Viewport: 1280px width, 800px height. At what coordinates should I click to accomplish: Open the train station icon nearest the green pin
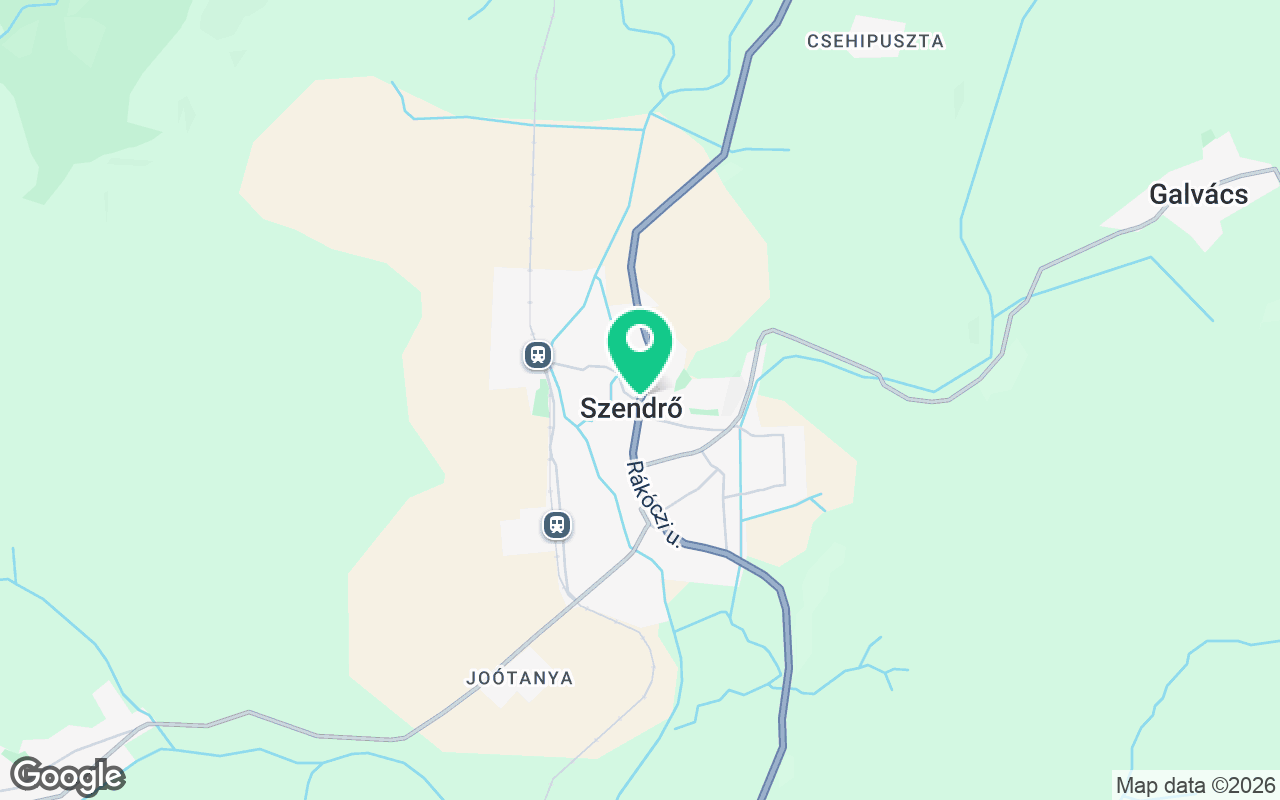pyautogui.click(x=538, y=354)
